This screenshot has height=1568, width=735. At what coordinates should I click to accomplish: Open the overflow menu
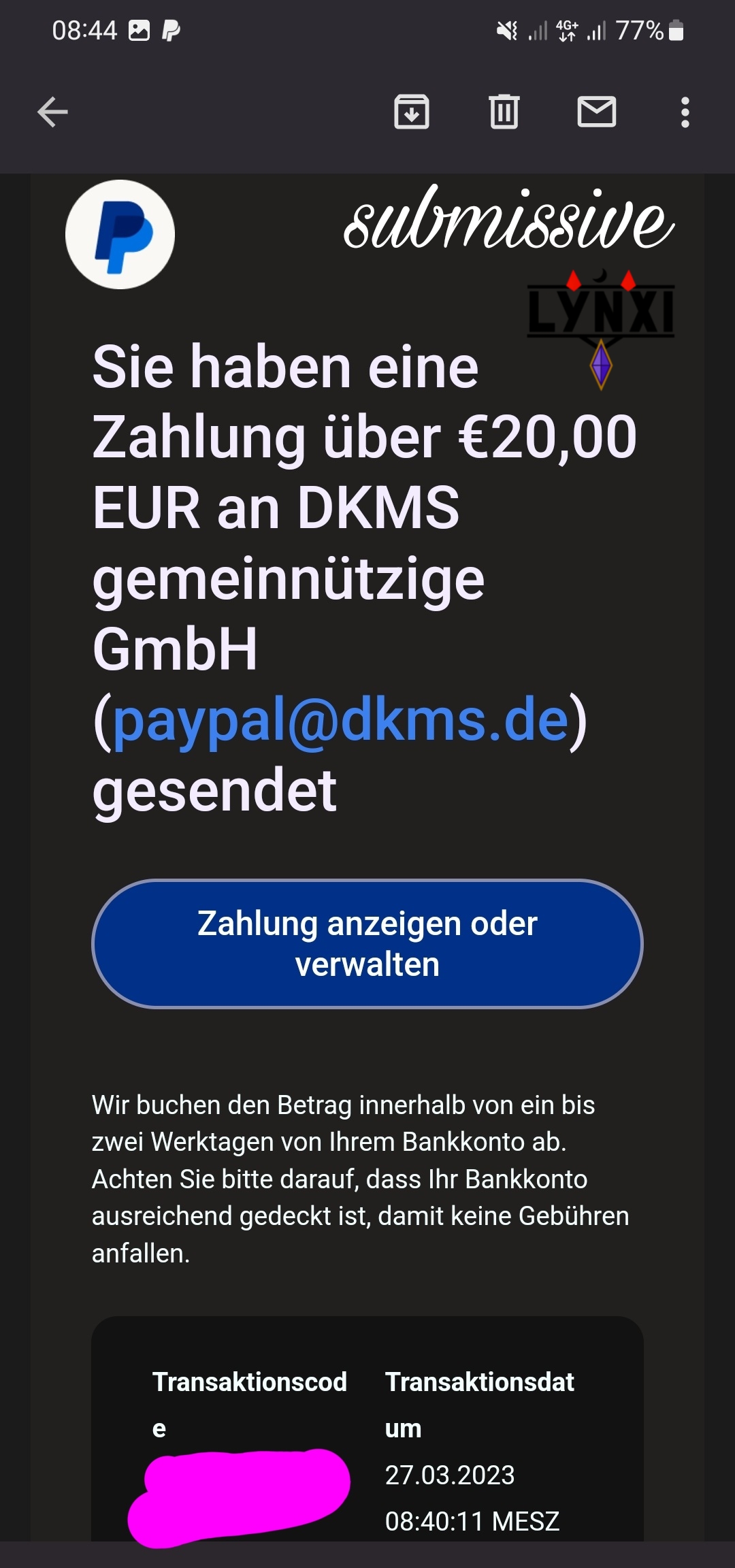(x=685, y=112)
